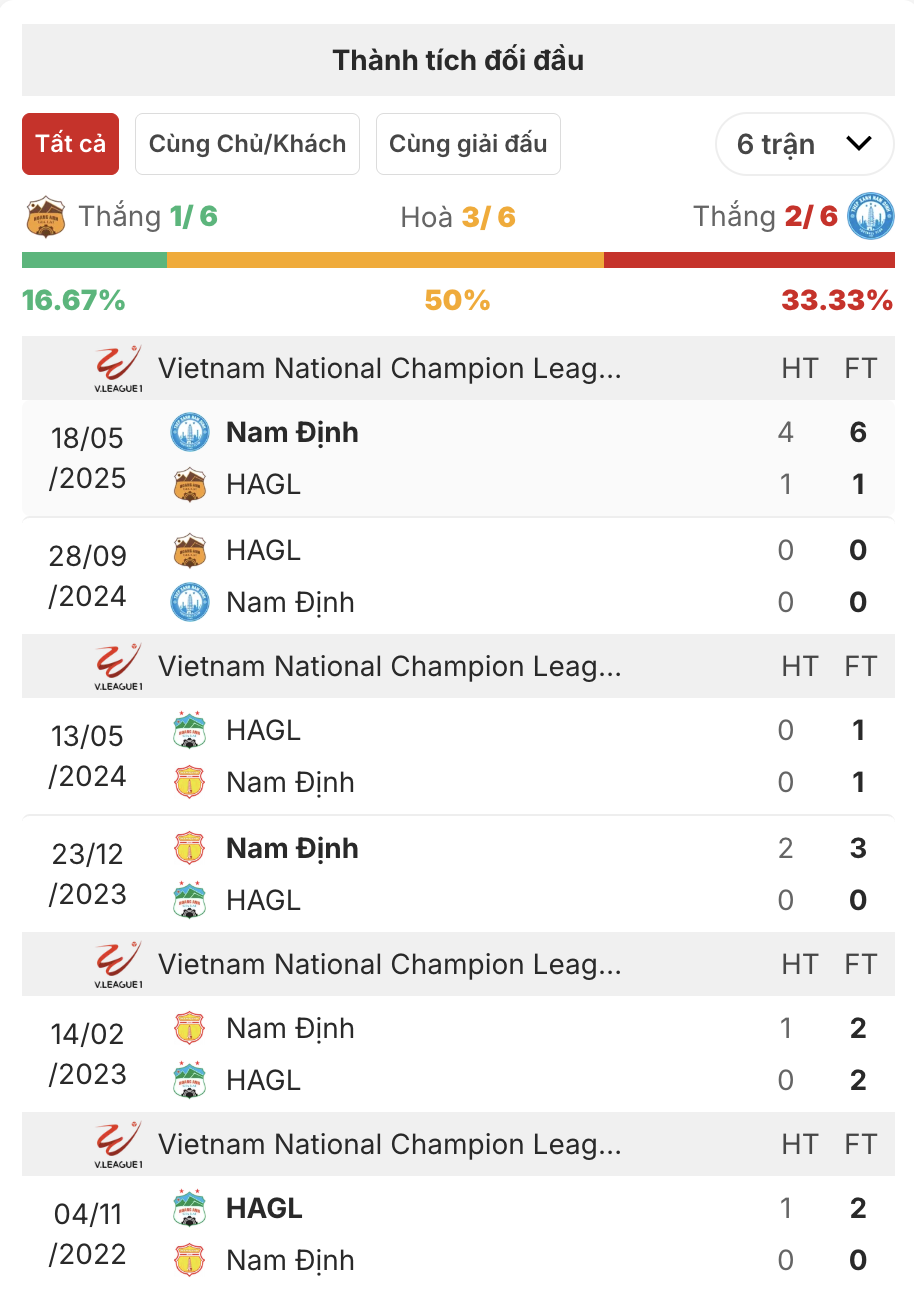
Task: Open the Nam Định team page from the 18/05/2025 row
Action: [x=290, y=432]
